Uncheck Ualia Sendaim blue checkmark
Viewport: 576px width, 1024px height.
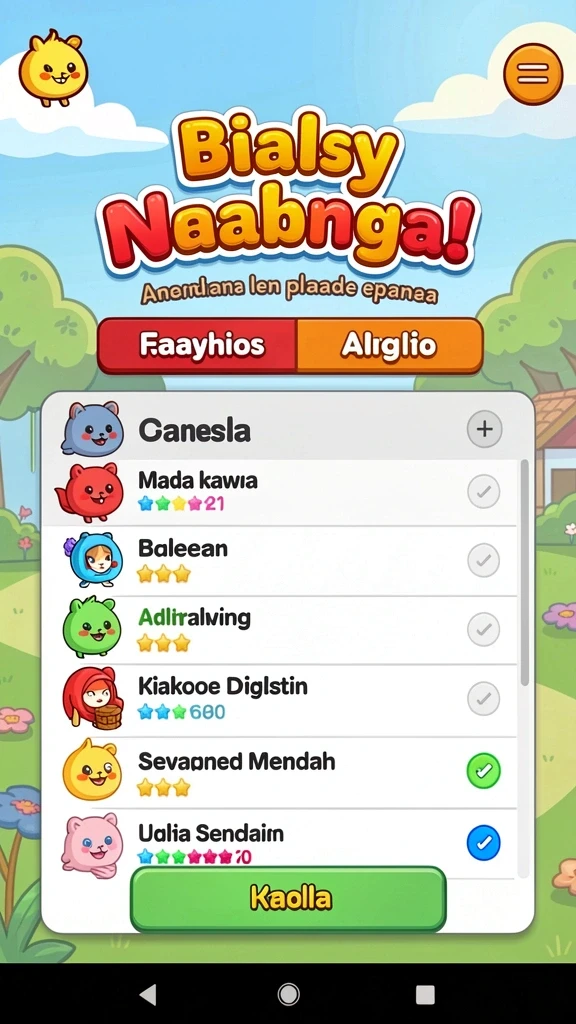coord(483,842)
